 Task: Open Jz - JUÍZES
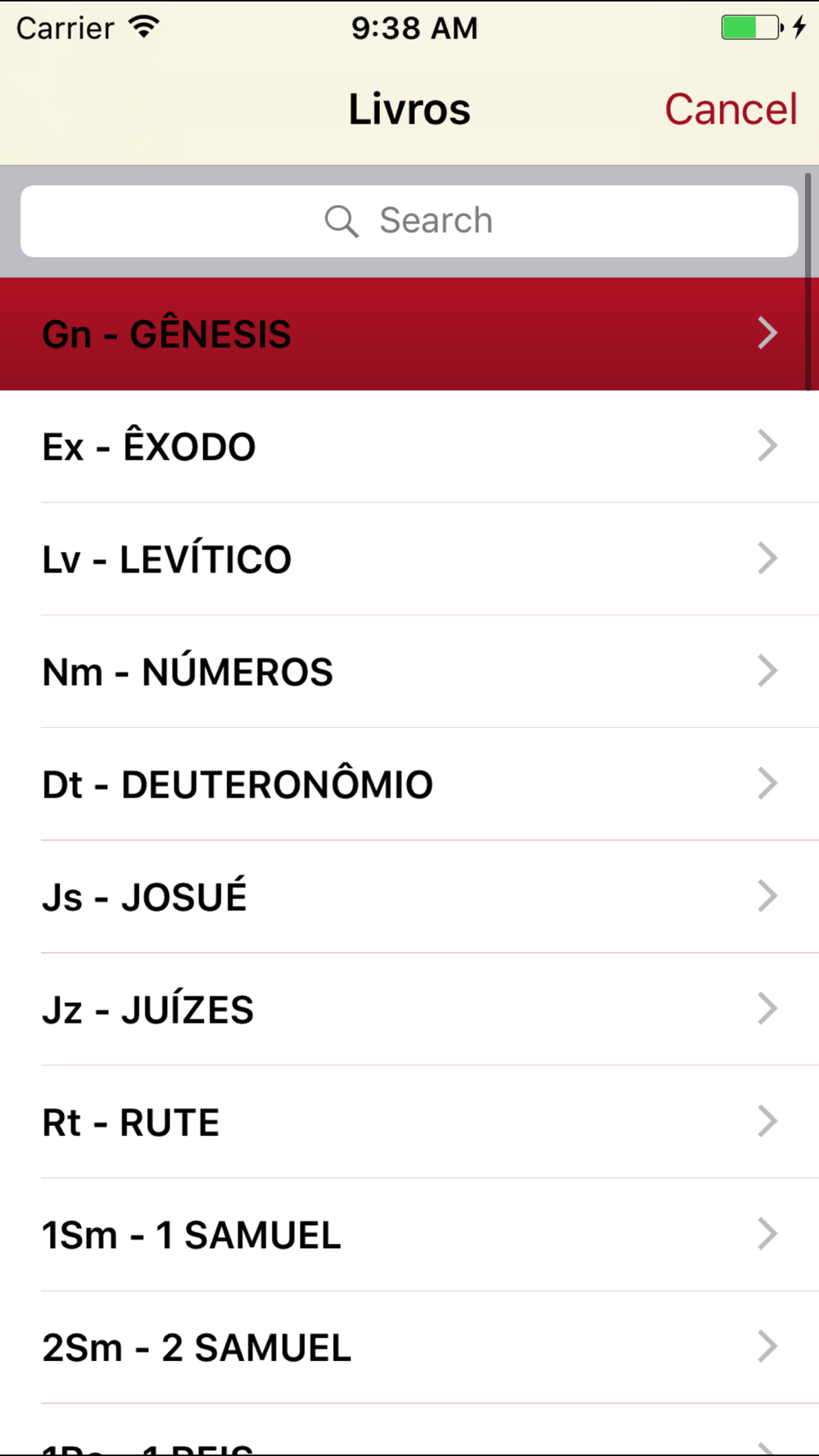coord(409,1010)
